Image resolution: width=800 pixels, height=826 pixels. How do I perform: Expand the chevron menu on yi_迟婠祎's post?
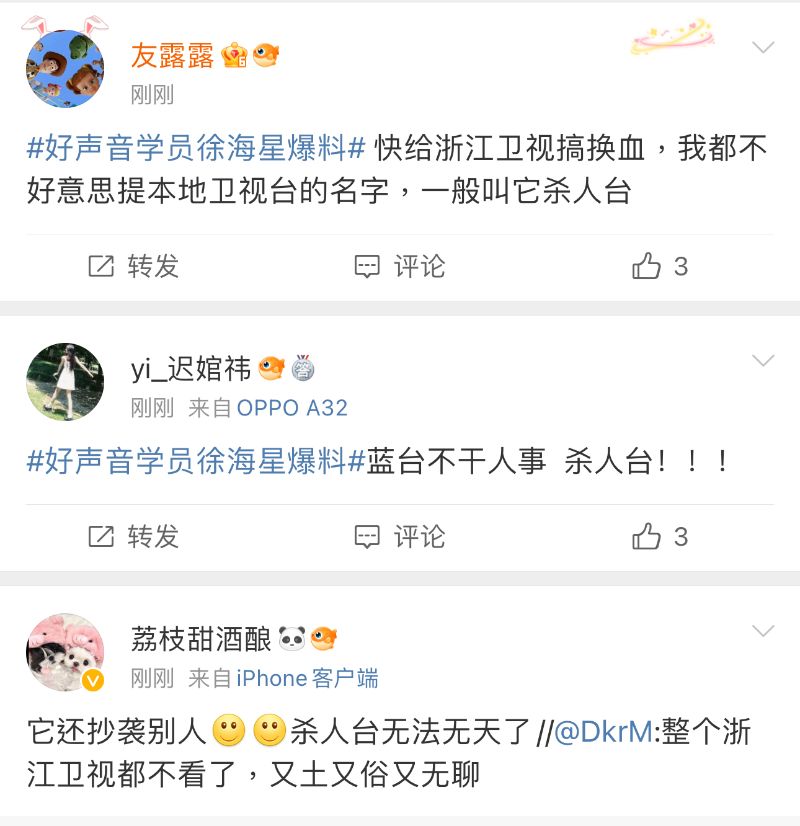(x=763, y=361)
